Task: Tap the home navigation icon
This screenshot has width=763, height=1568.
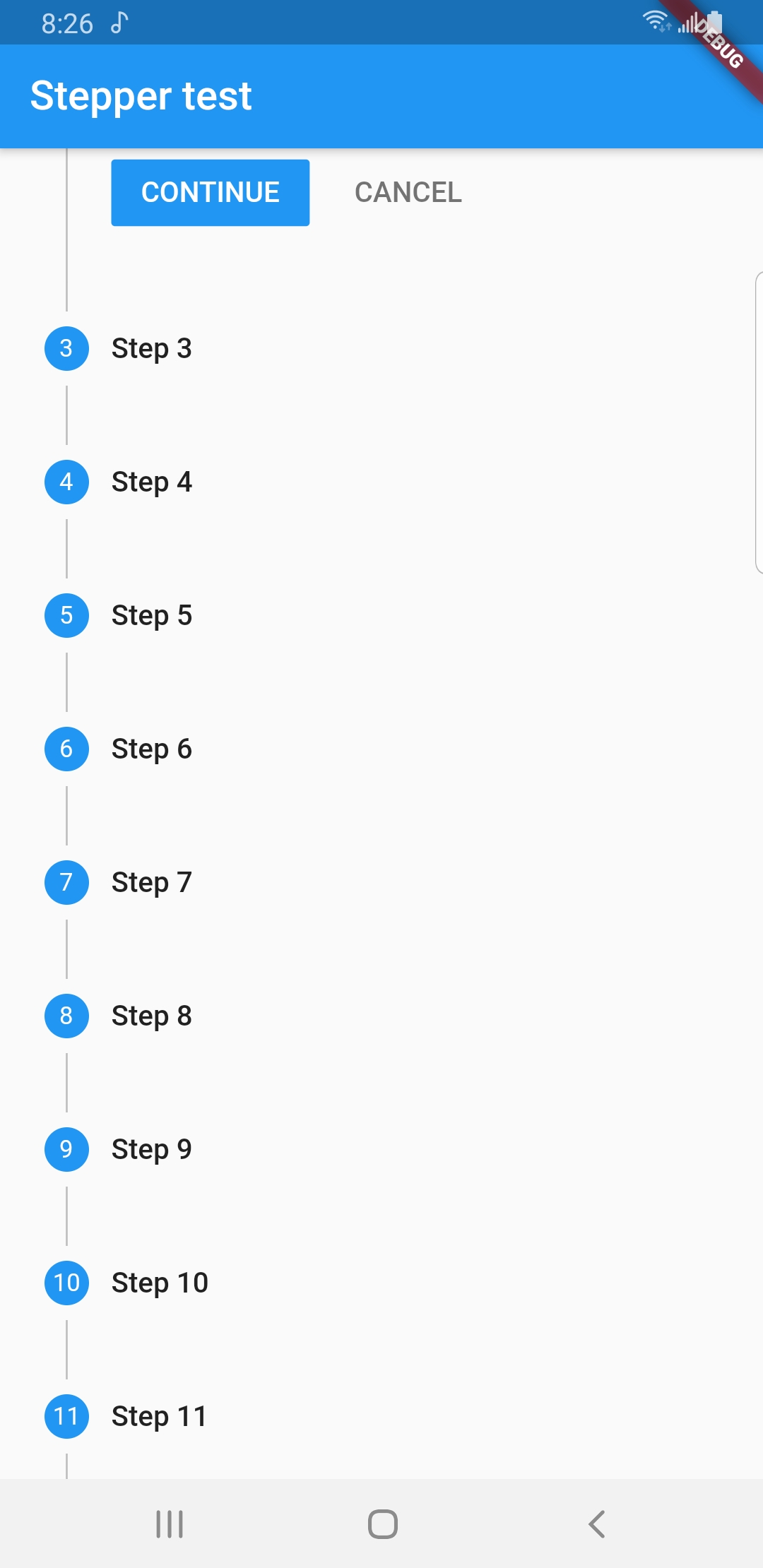Action: pos(381,1524)
